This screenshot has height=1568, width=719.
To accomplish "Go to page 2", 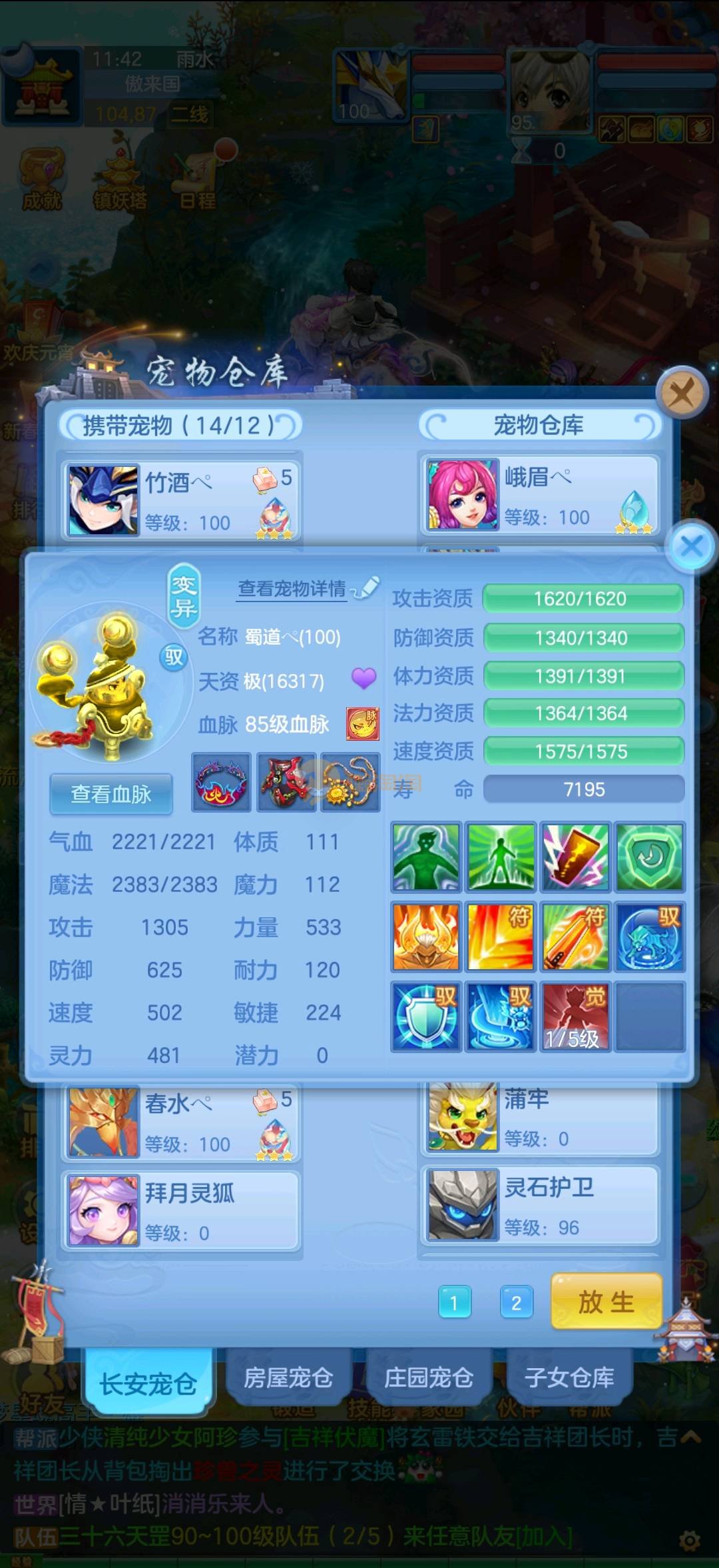I will coord(516,1302).
